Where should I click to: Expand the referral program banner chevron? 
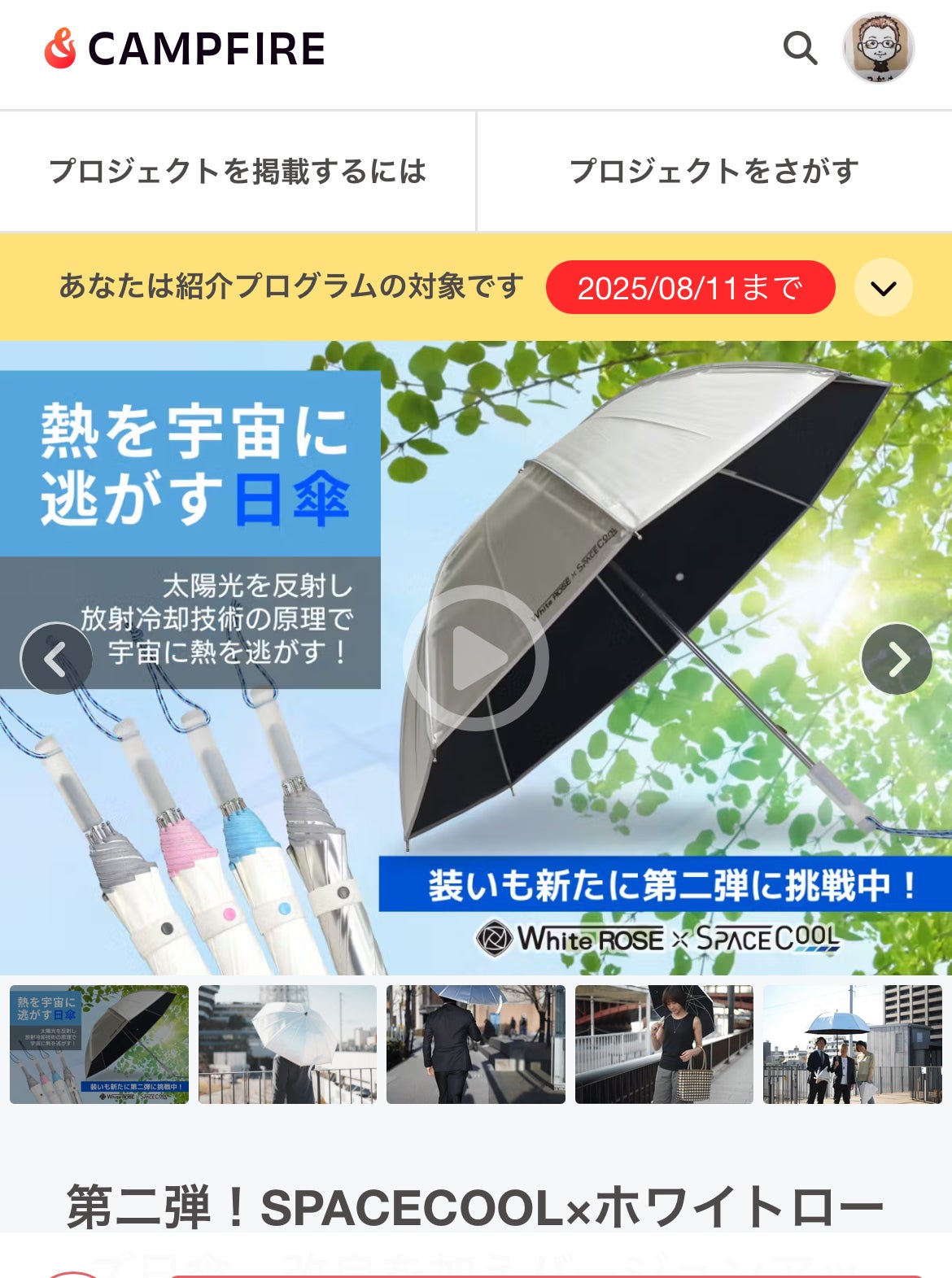click(883, 288)
